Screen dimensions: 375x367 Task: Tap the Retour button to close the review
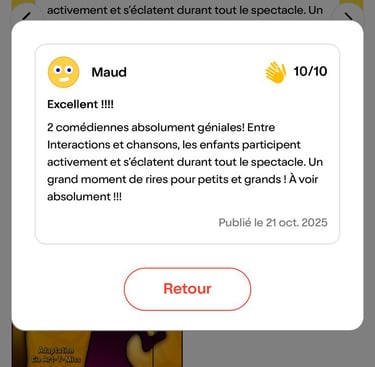pyautogui.click(x=187, y=289)
